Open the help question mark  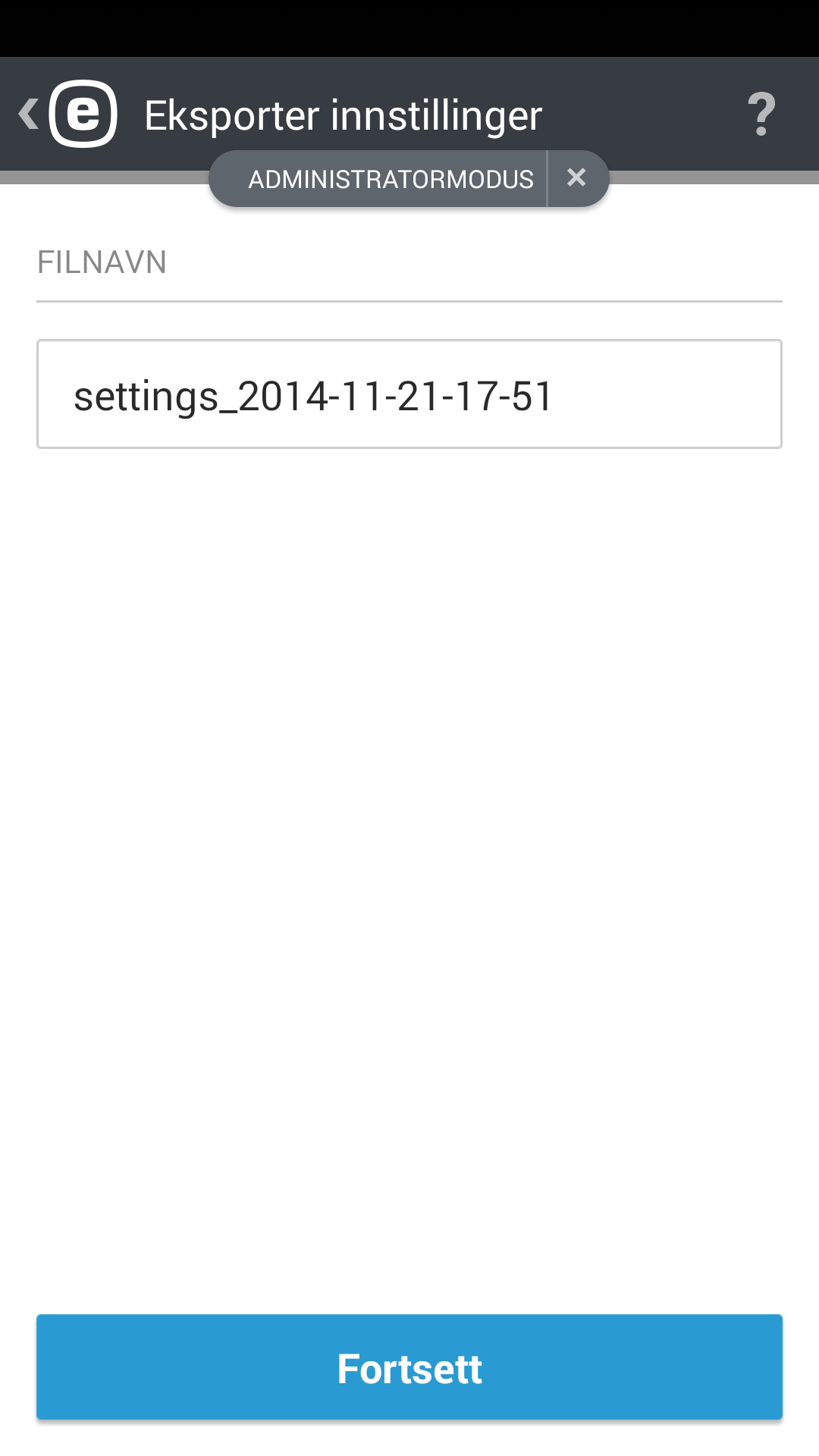[761, 115]
